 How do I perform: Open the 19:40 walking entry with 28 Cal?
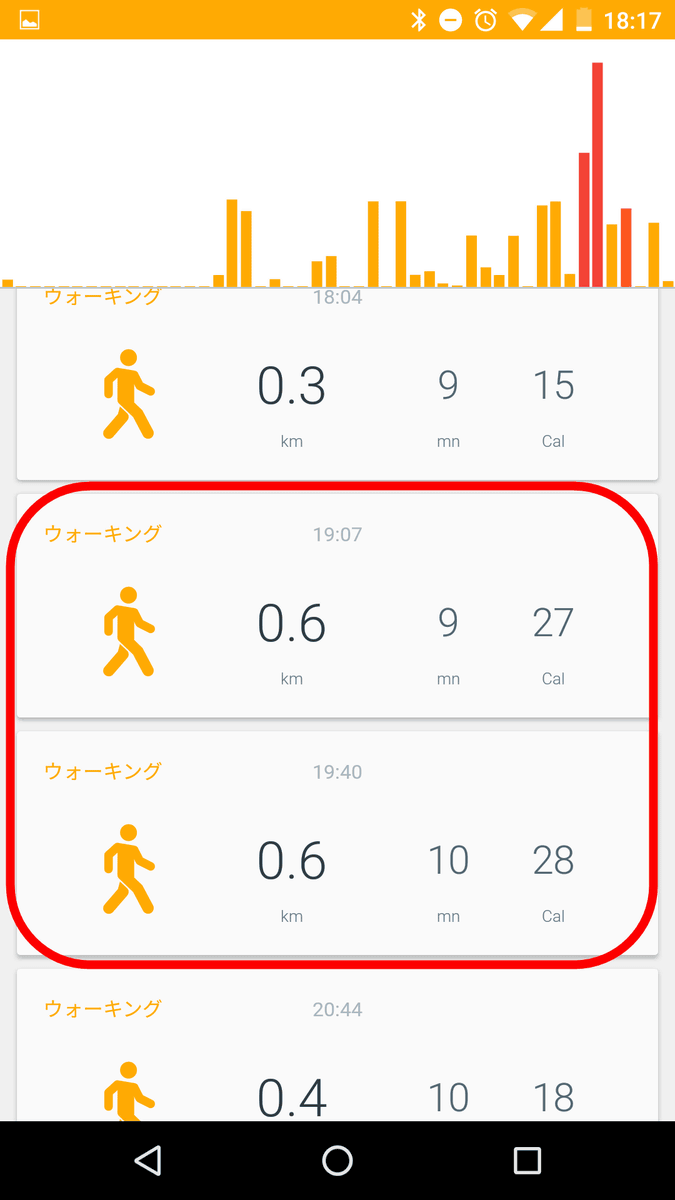[337, 843]
